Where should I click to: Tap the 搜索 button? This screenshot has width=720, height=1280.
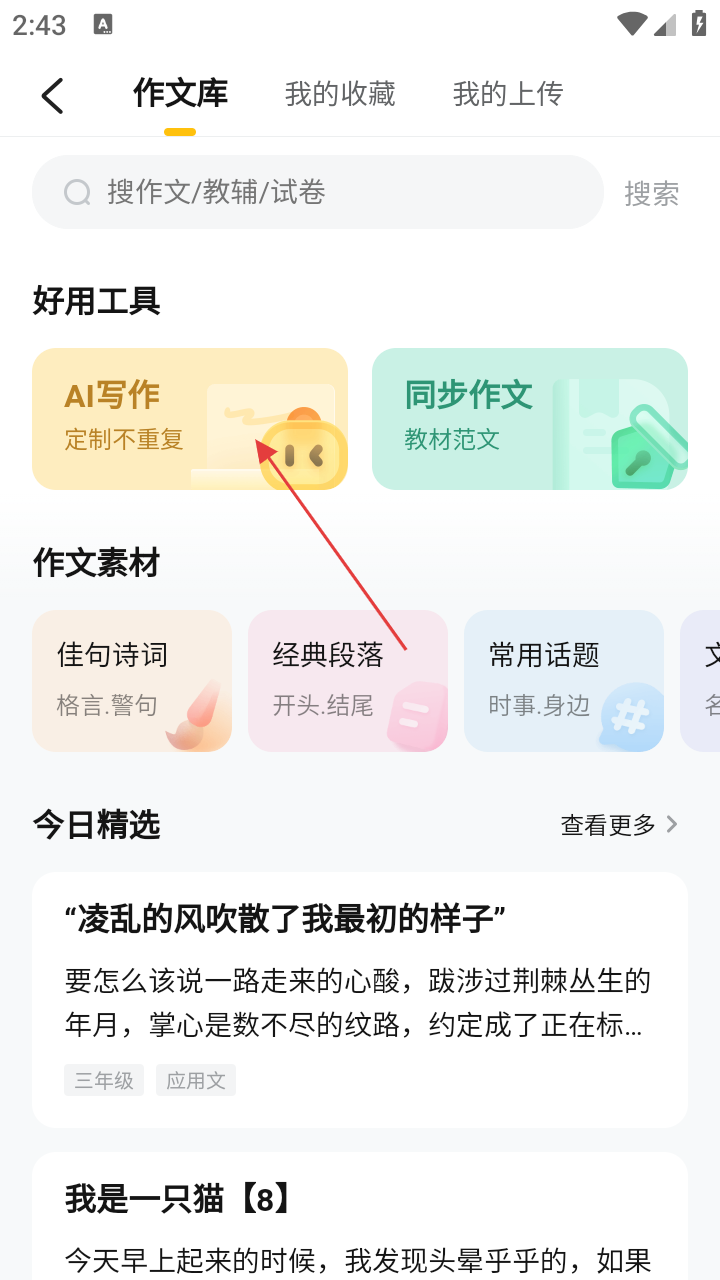click(x=652, y=193)
